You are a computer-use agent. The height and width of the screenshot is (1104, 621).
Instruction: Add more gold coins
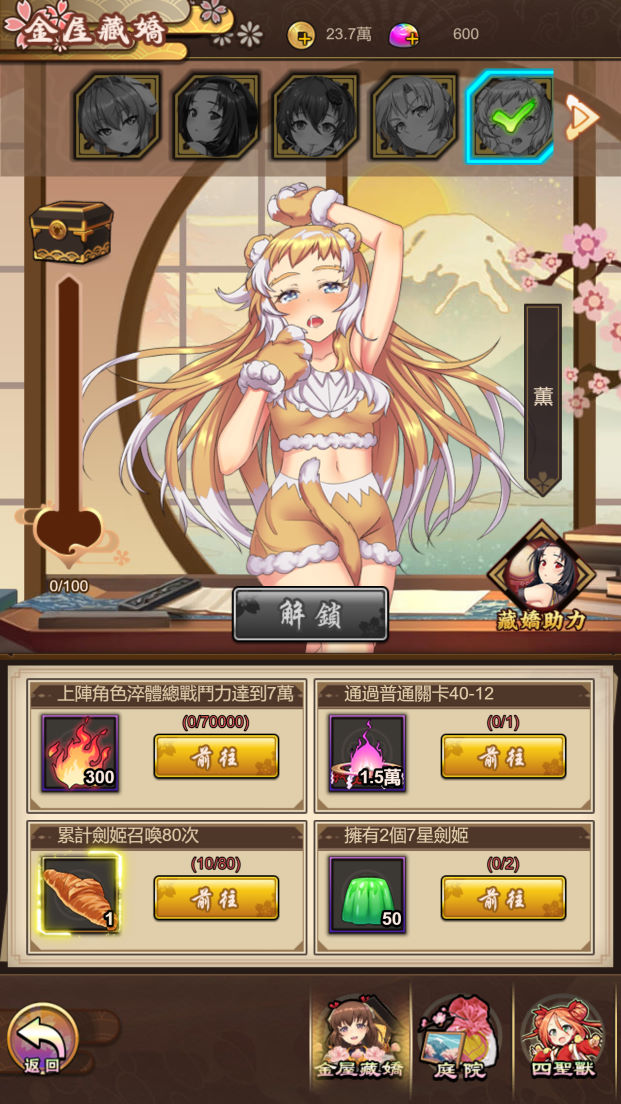(301, 35)
